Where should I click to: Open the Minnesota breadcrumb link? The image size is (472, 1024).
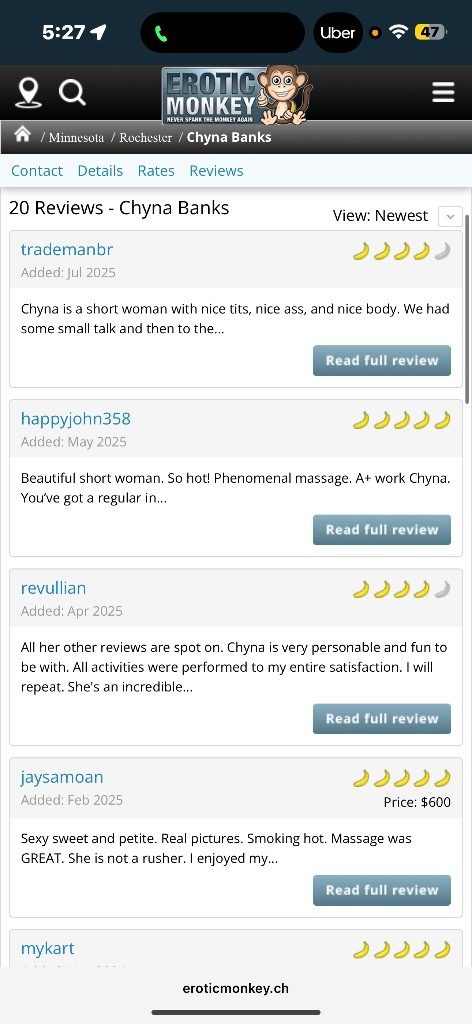[76, 138]
